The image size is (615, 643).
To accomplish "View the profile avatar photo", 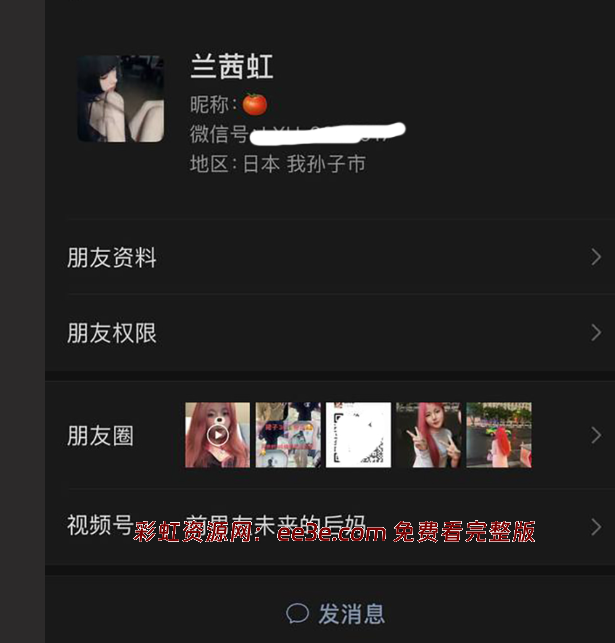I will click(121, 99).
